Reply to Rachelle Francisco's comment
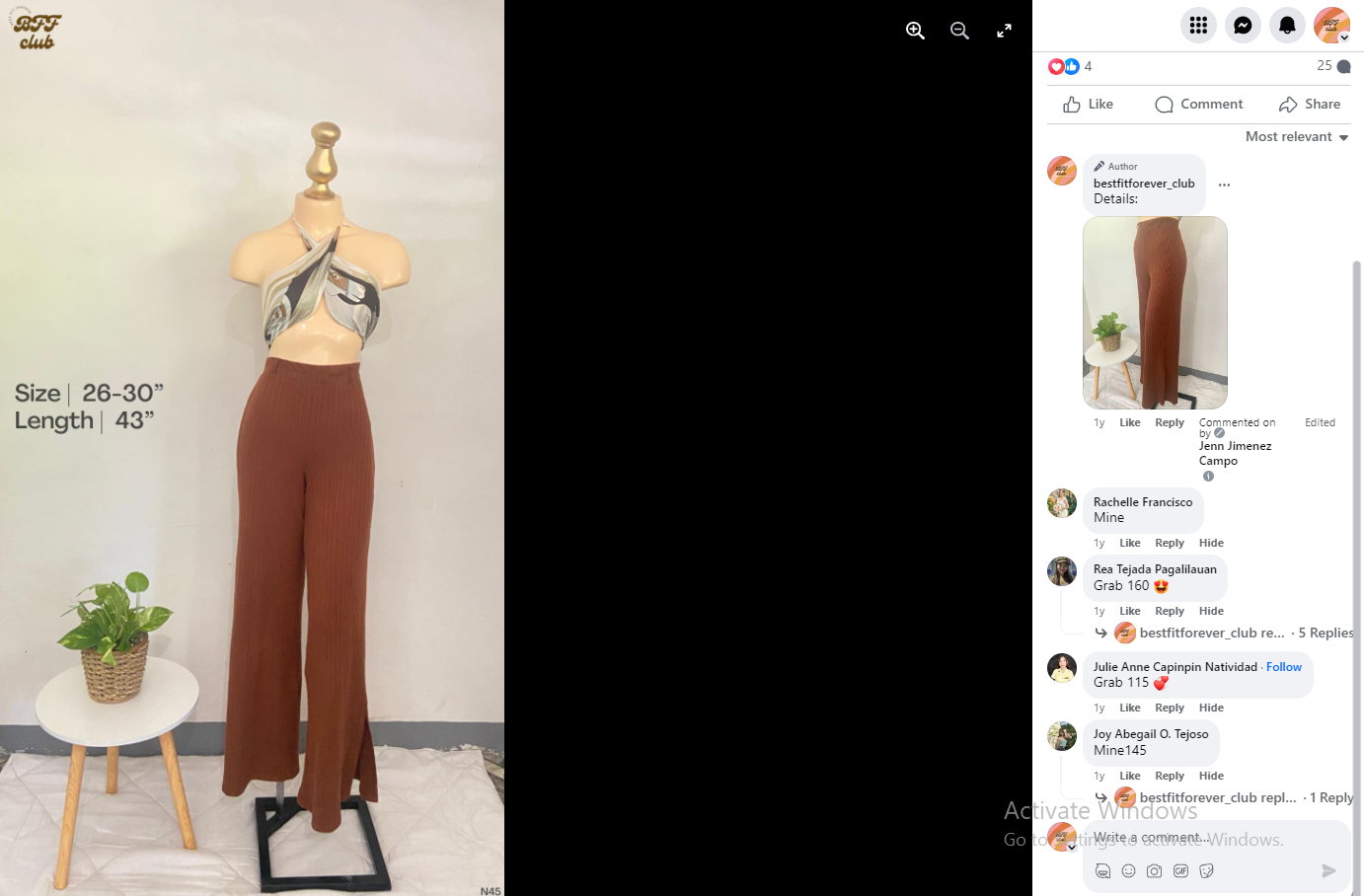 1169,543
